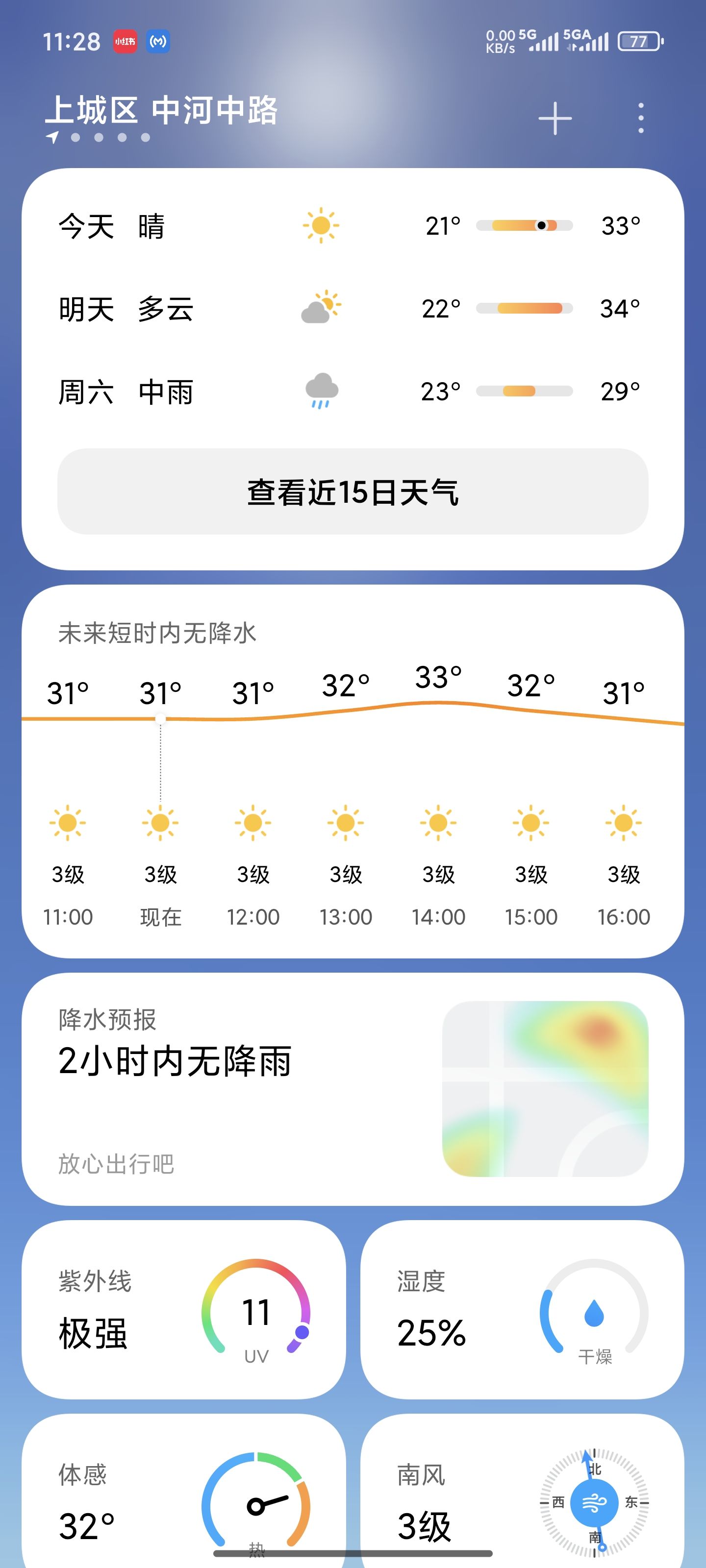Select the 14:00 hourly forecast column

(x=439, y=797)
